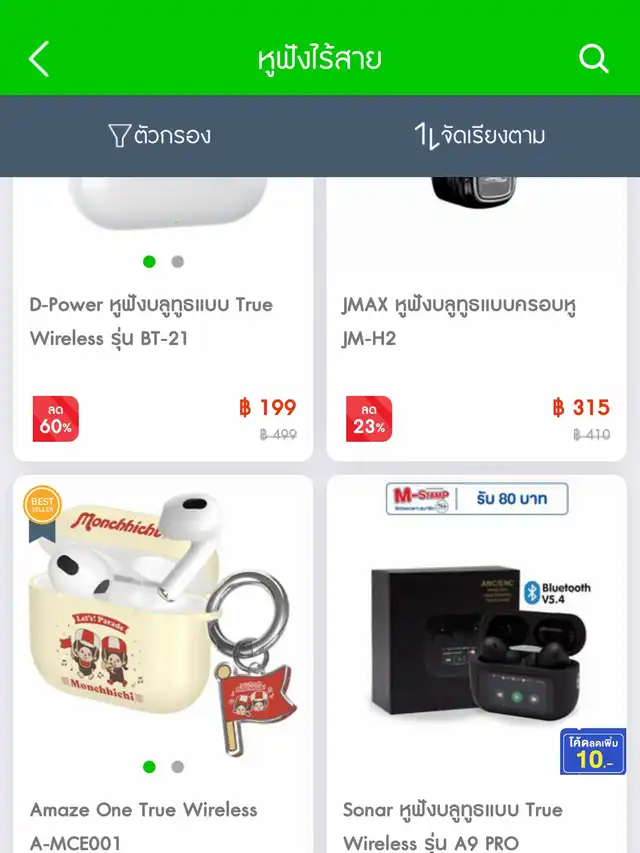Open the search magnifier icon

pos(594,59)
